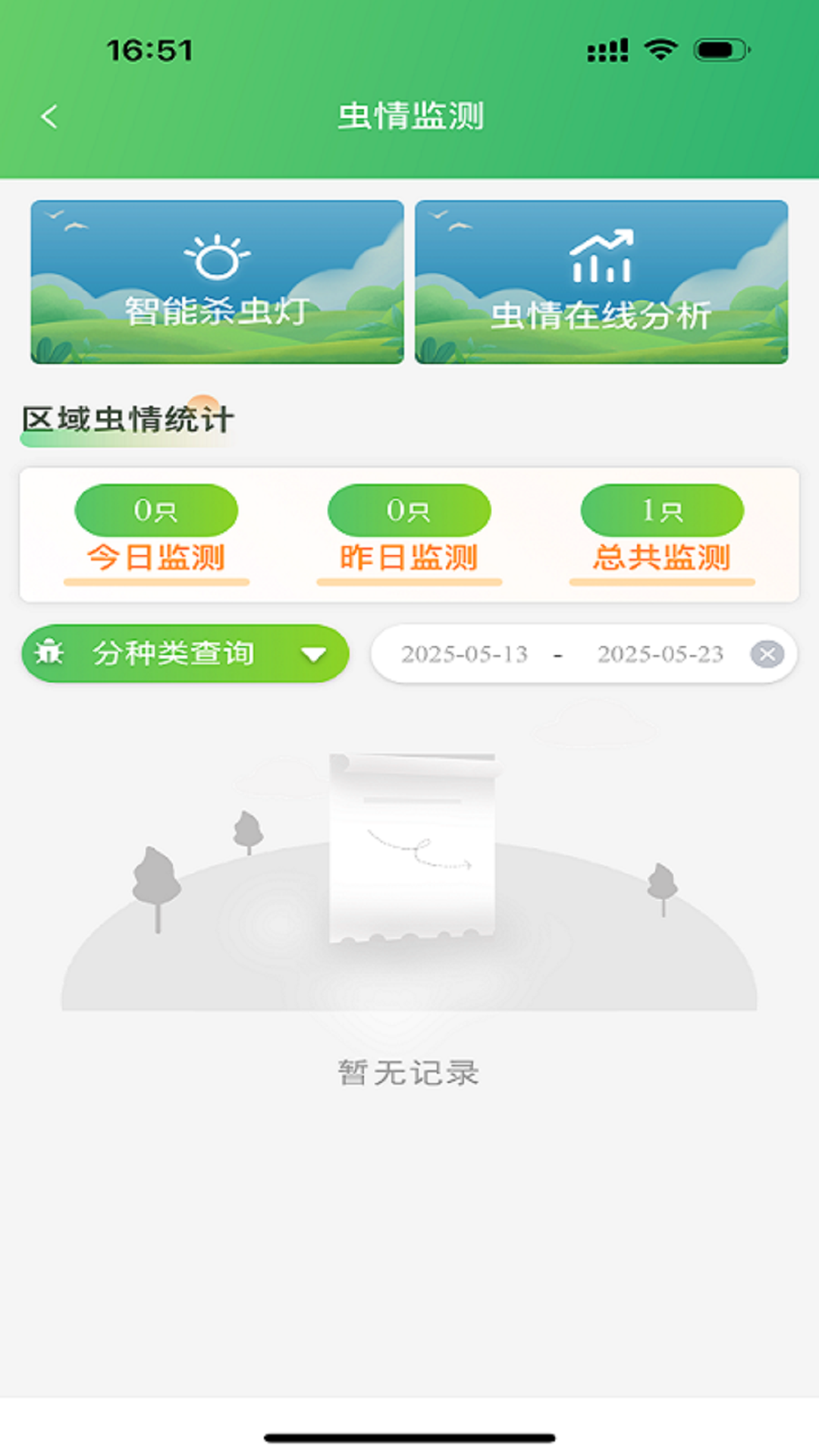819x1456 pixels.
Task: Expand the green arrow next to 分种类查询
Action: click(x=313, y=652)
